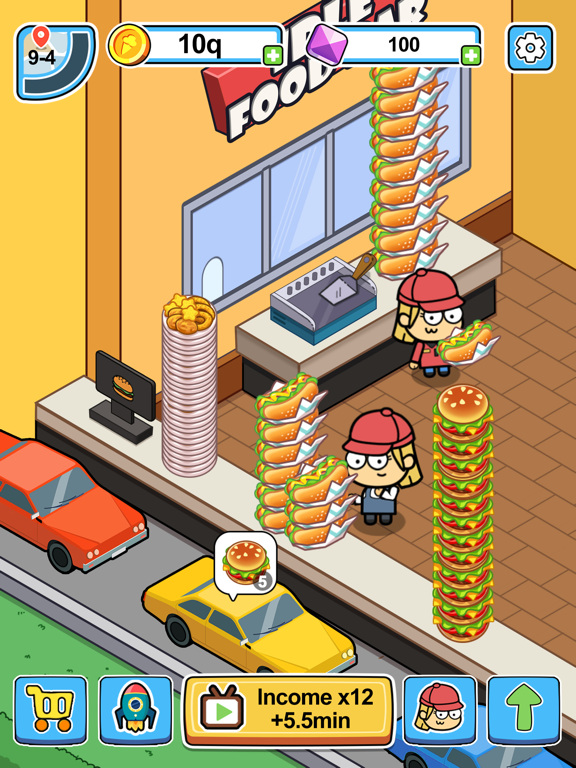The height and width of the screenshot is (768, 576).
Task: Open the staff character menu
Action: (440, 710)
